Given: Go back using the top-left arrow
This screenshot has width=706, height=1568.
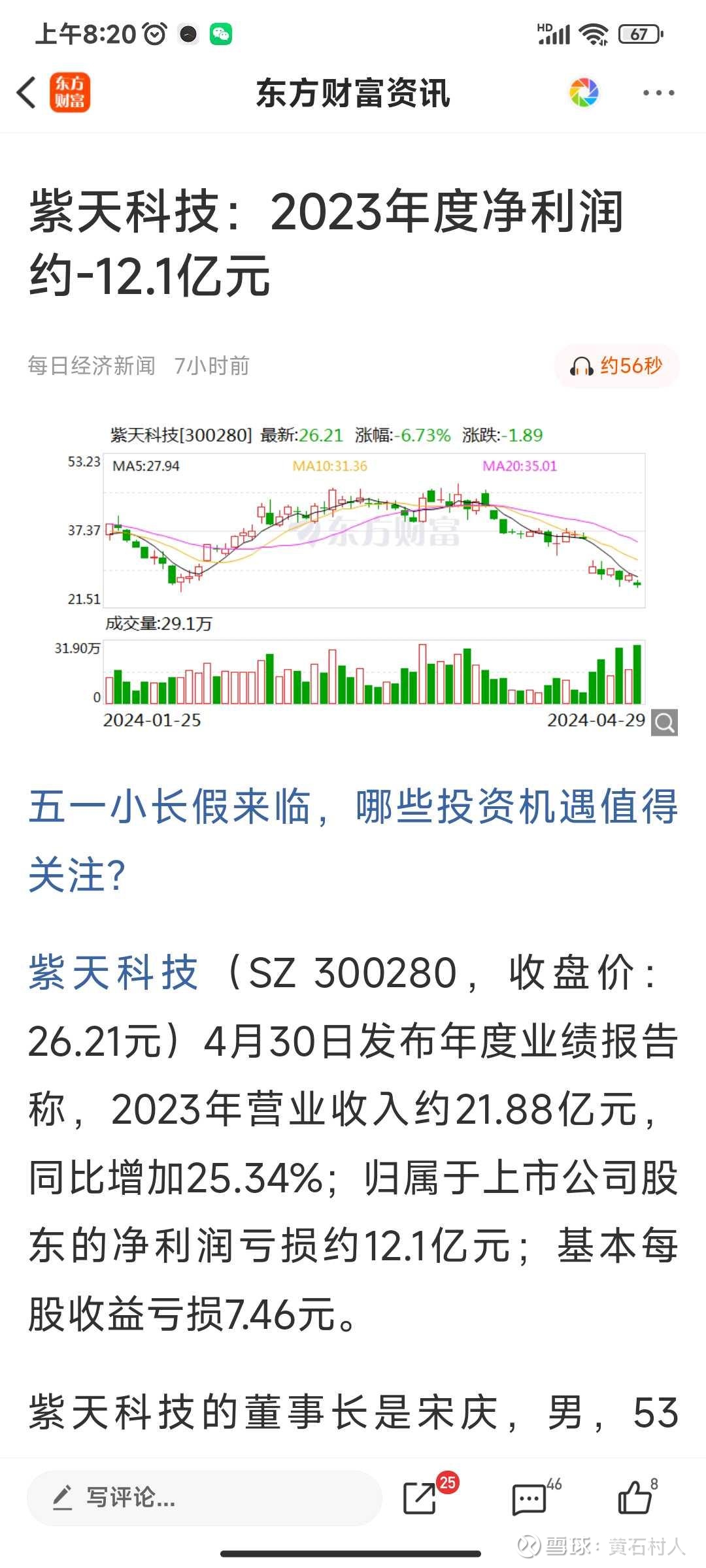Looking at the screenshot, I should point(26,92).
